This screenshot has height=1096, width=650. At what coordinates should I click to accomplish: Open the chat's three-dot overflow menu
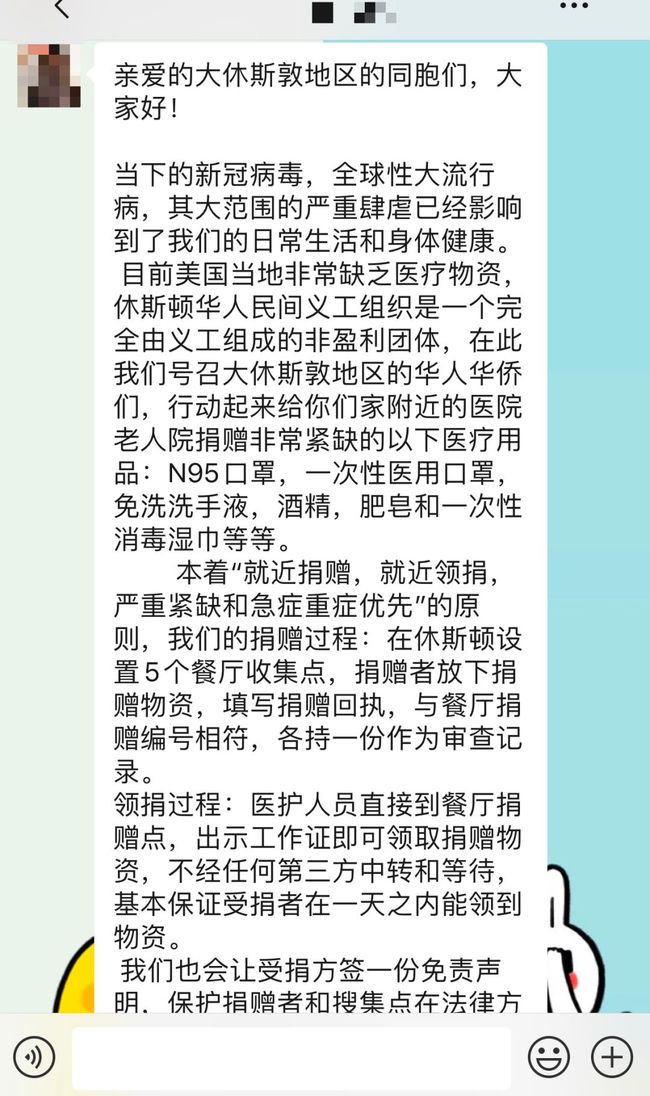click(574, 6)
